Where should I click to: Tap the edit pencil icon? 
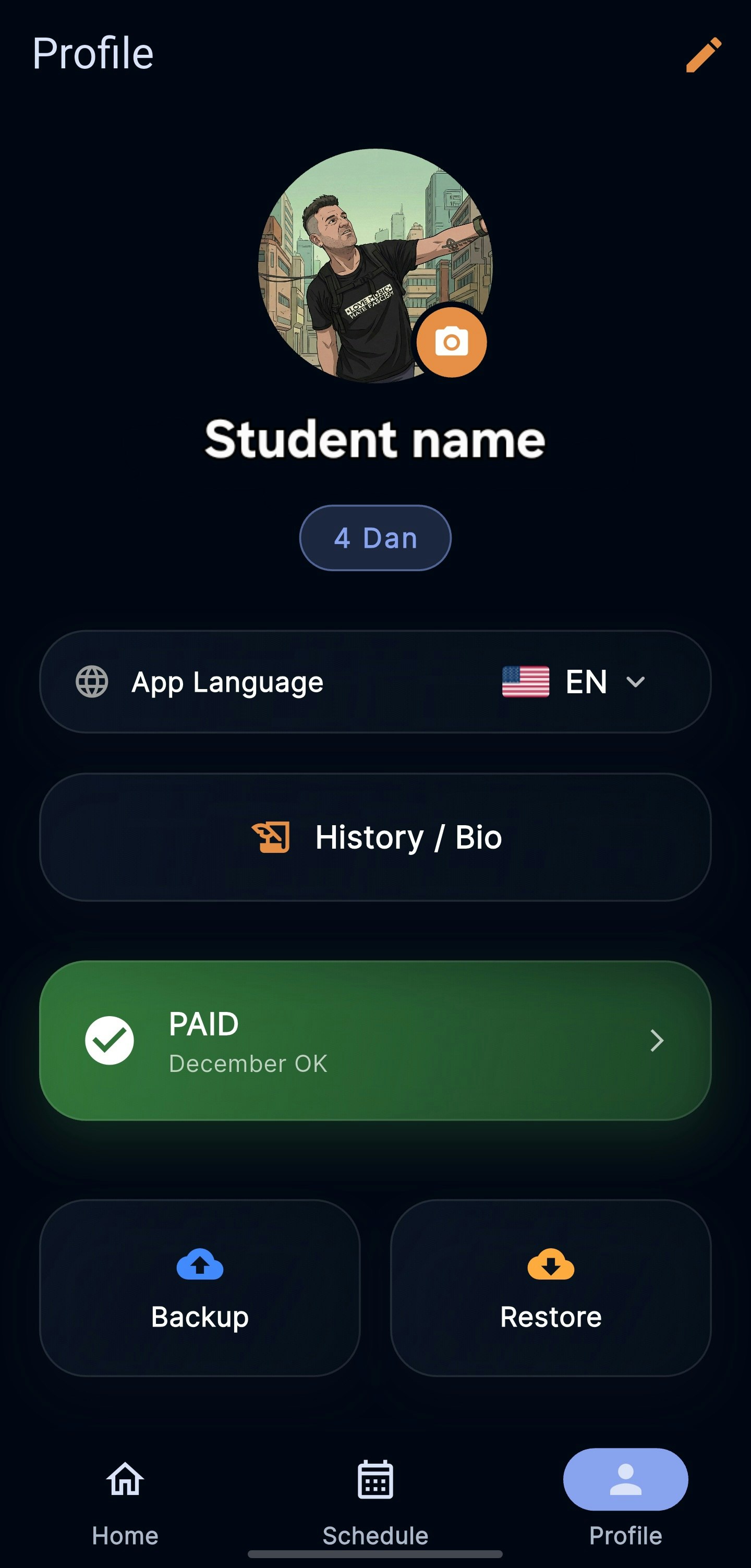click(x=704, y=55)
